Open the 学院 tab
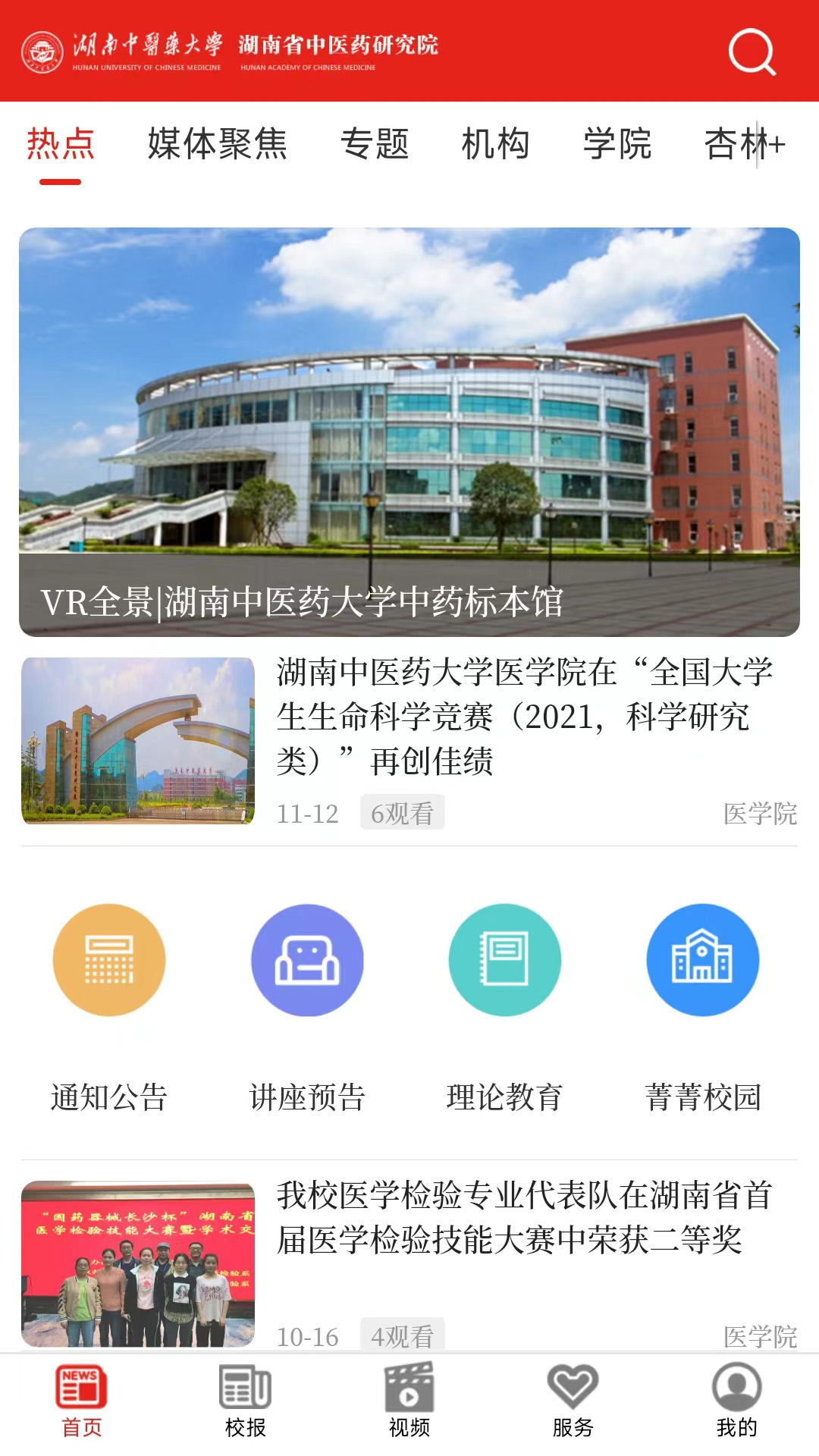Viewport: 819px width, 1456px height. (617, 144)
